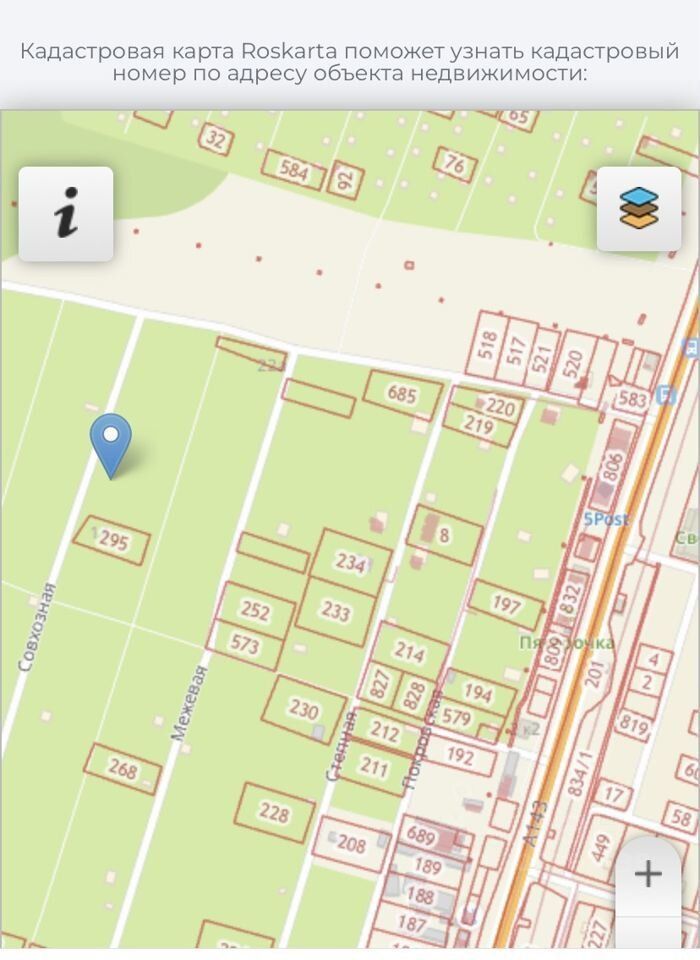Open the map info button
Screen dimensions: 700x960
[x=66, y=214]
